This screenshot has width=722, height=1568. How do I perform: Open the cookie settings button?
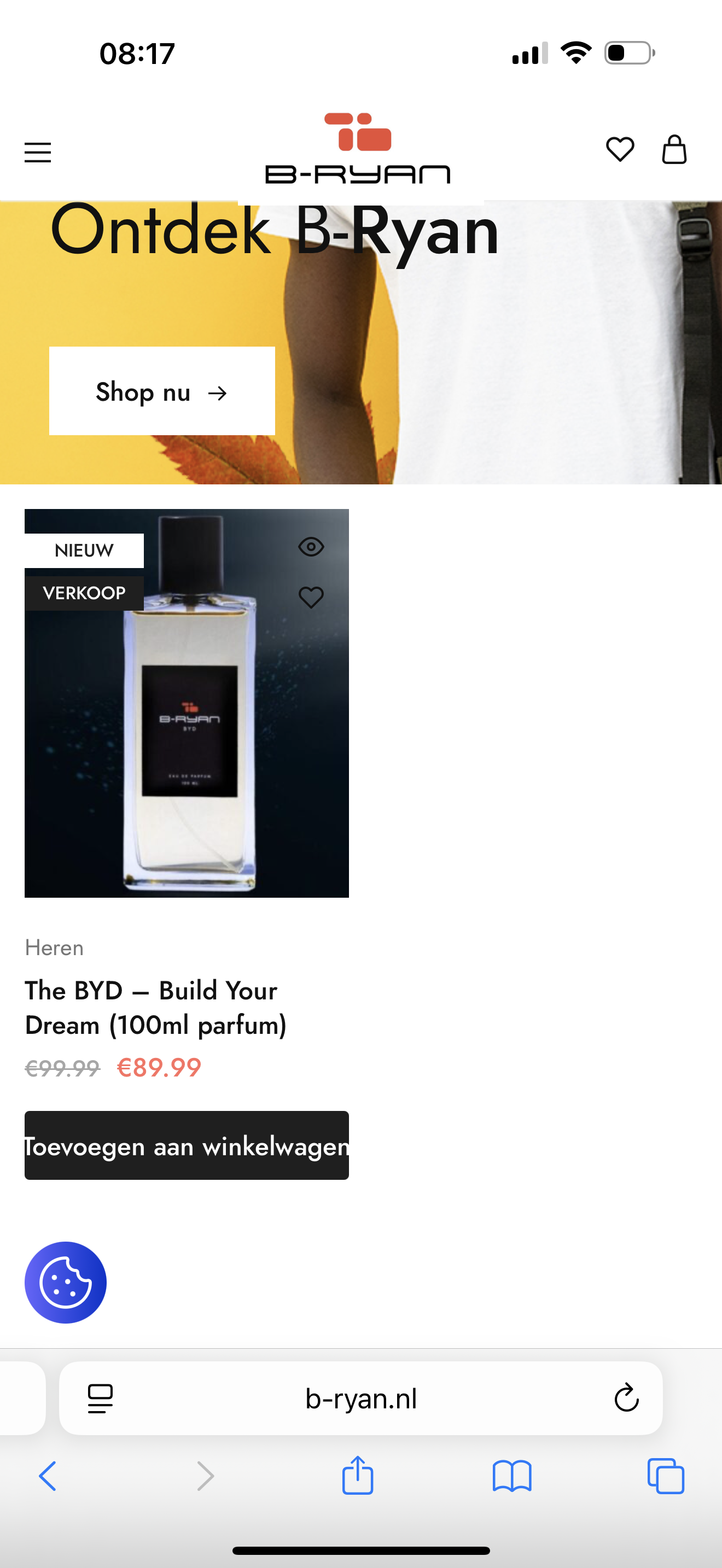pos(65,1282)
